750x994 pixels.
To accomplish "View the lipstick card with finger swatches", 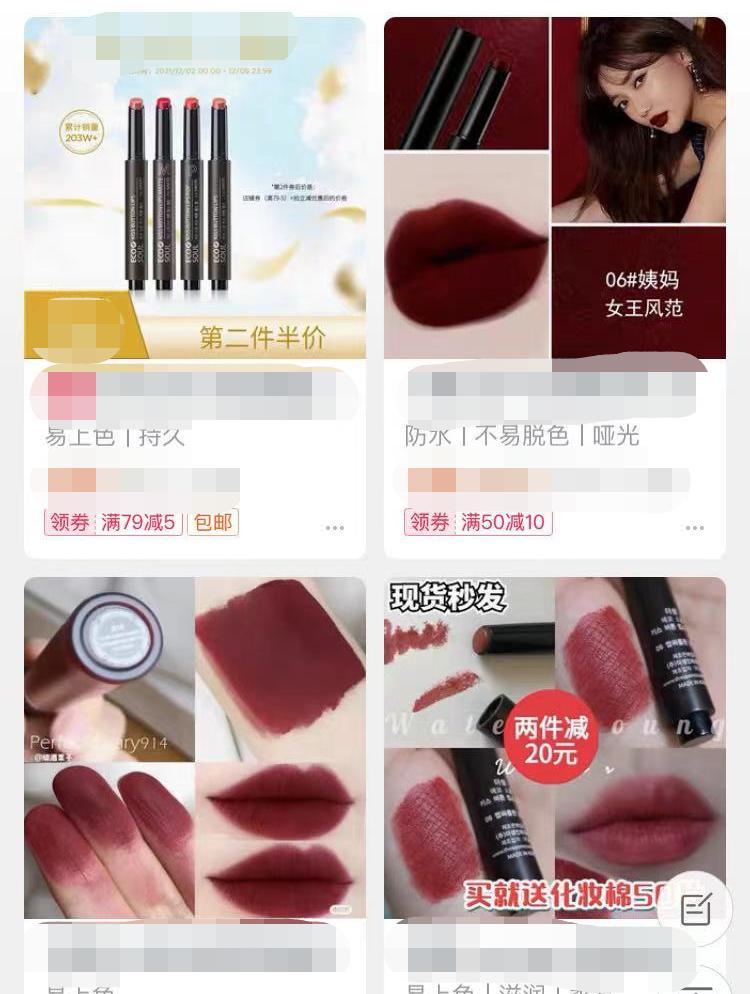I will 195,748.
